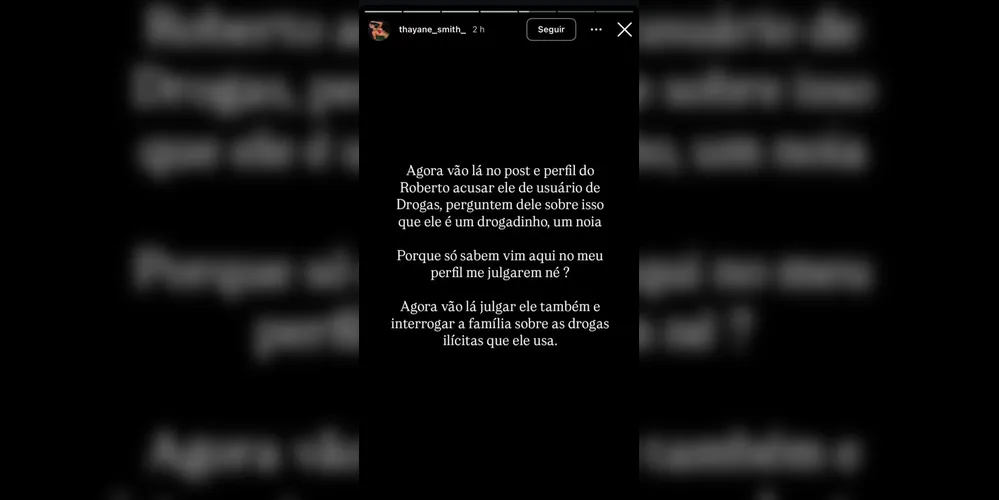Screen dimensions: 999x500
Task: Open thayane_smith_ profile via the username
Action: (432, 30)
